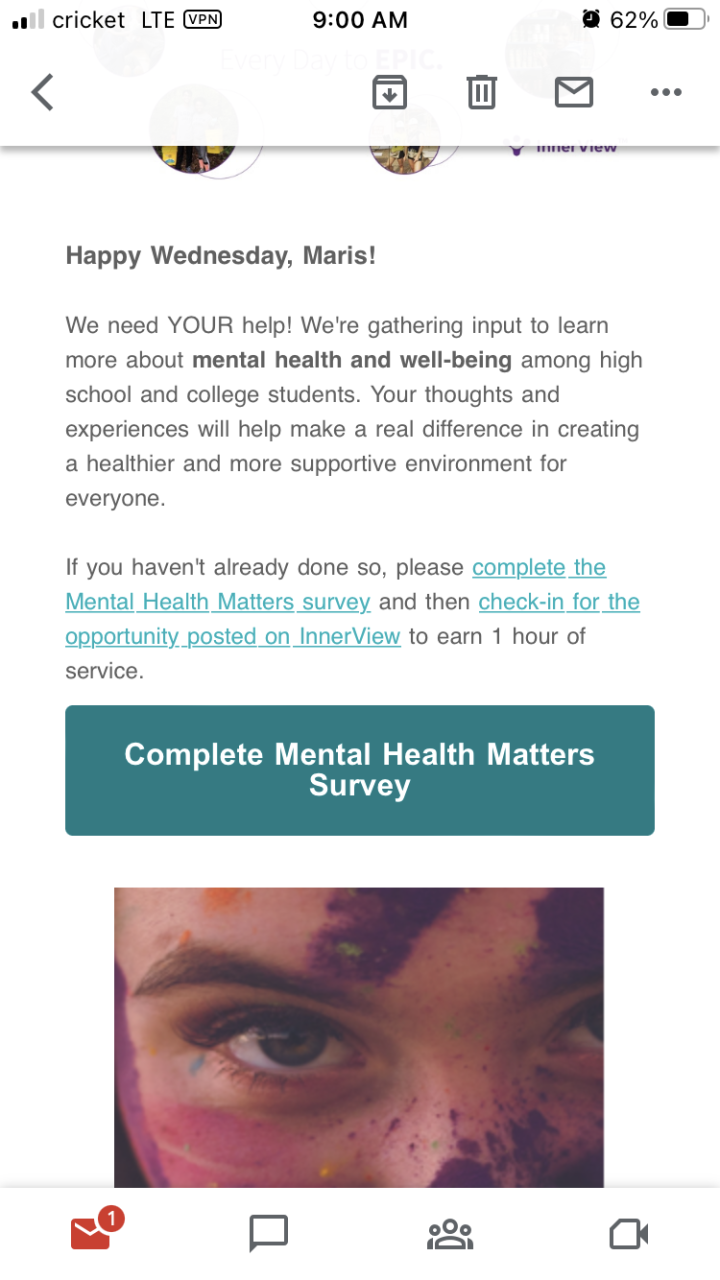Screen dimensions: 720x1280
Task: Open the more options menu
Action: (x=665, y=92)
